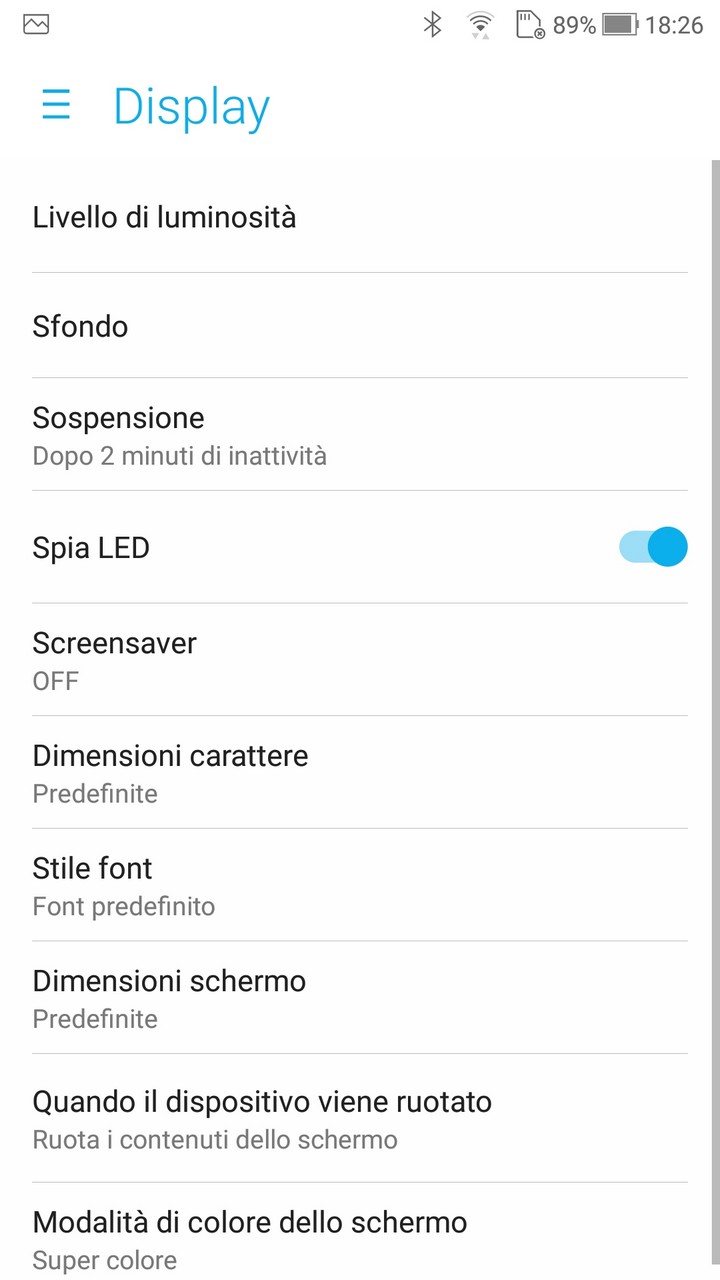Tap Dimensioni schermo row
This screenshot has height=1280, width=720.
point(360,997)
